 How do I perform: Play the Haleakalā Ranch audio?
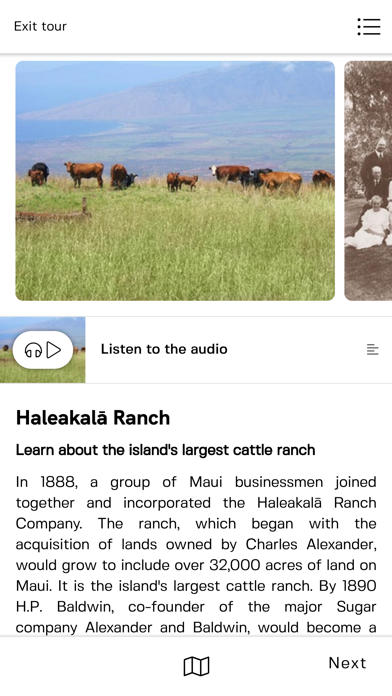43,350
